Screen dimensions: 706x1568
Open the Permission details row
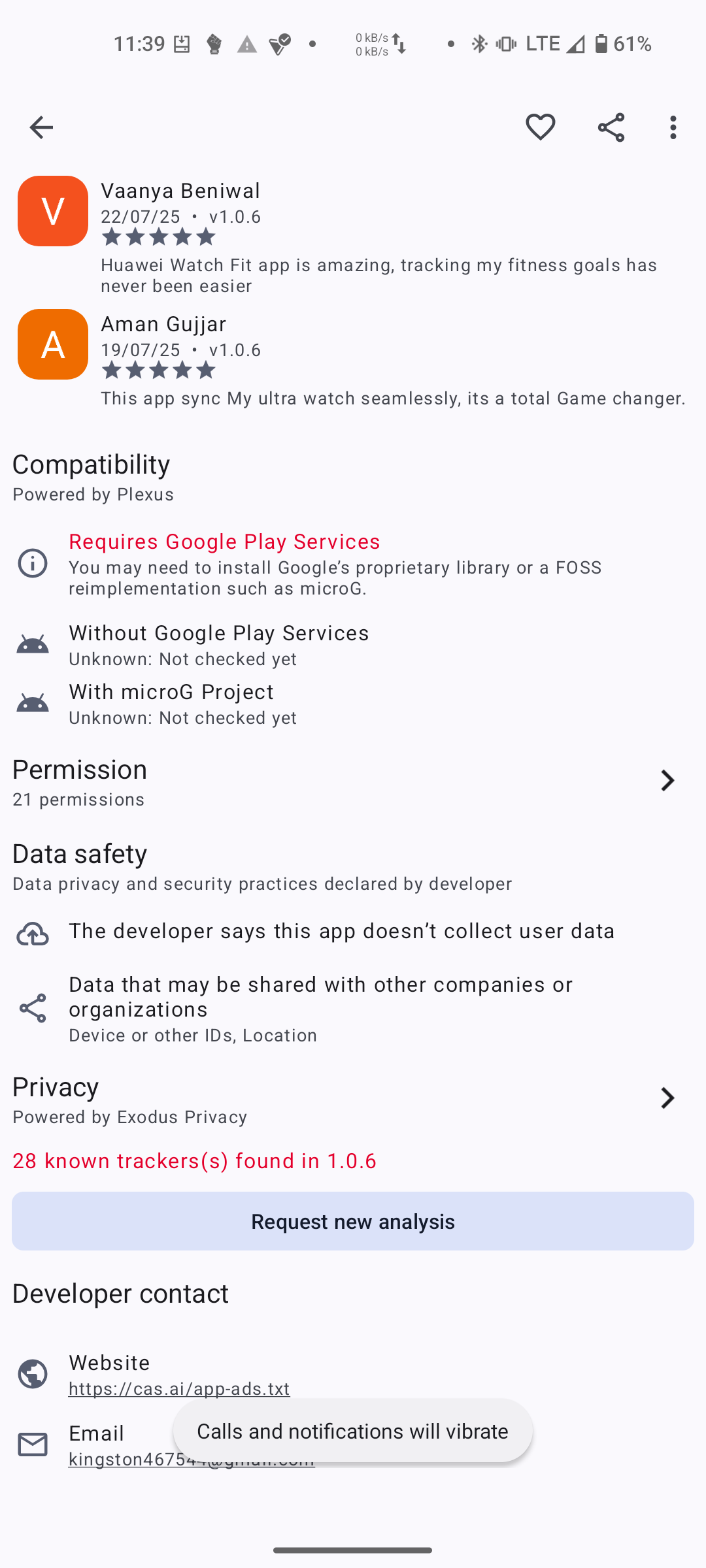tap(353, 781)
